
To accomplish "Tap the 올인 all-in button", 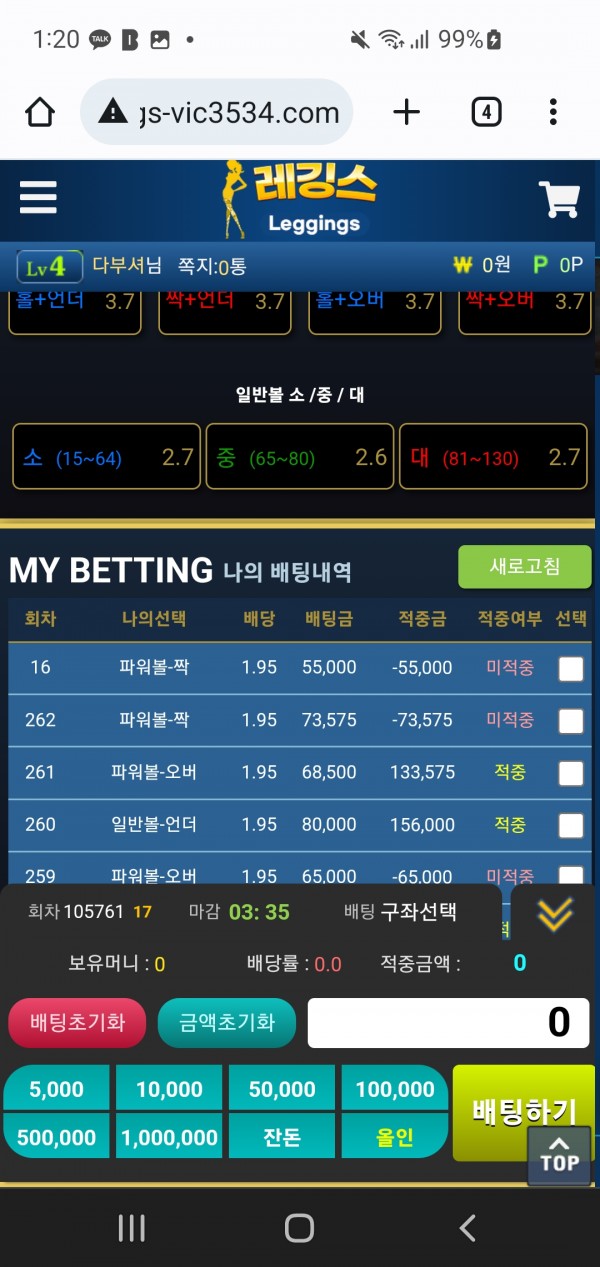I will [395, 1137].
